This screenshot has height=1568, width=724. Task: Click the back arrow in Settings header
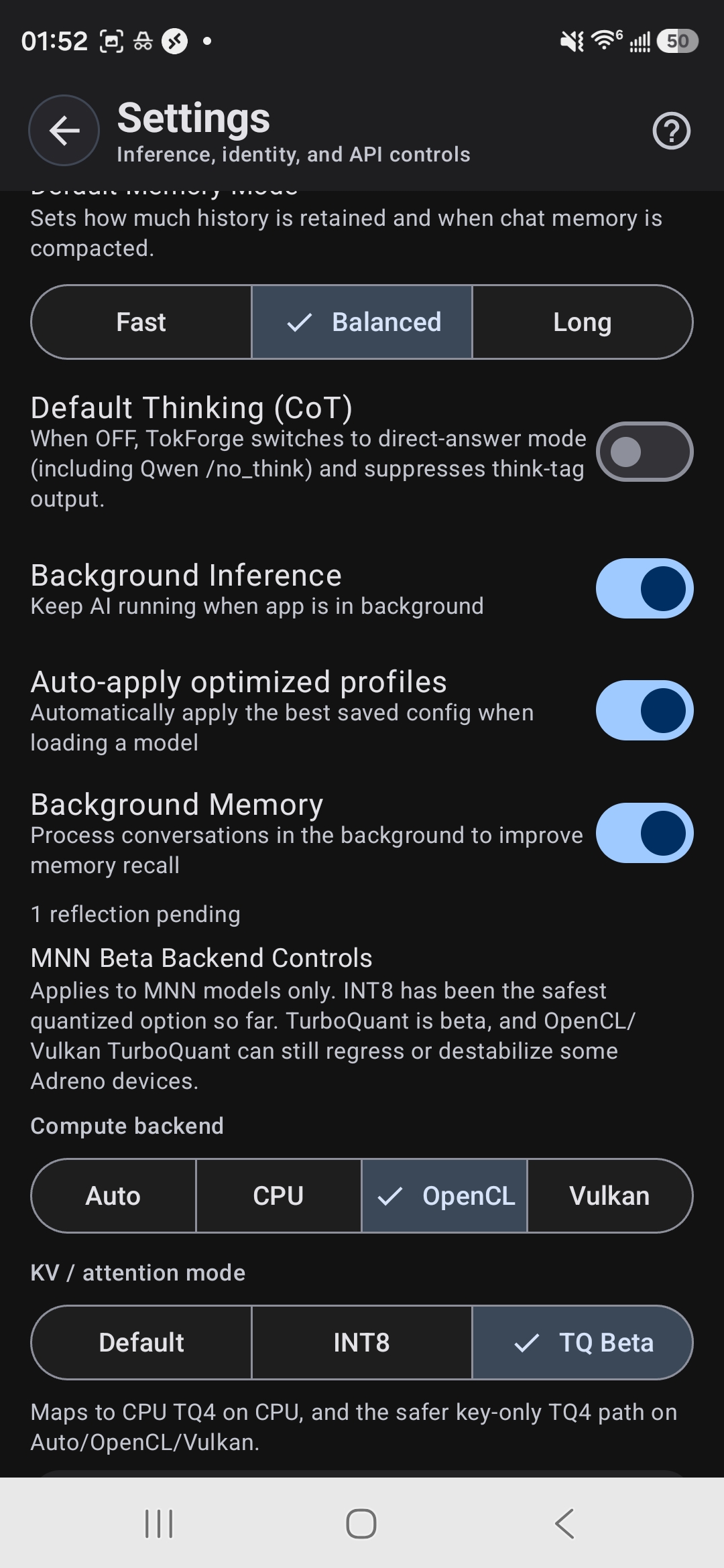pos(64,131)
